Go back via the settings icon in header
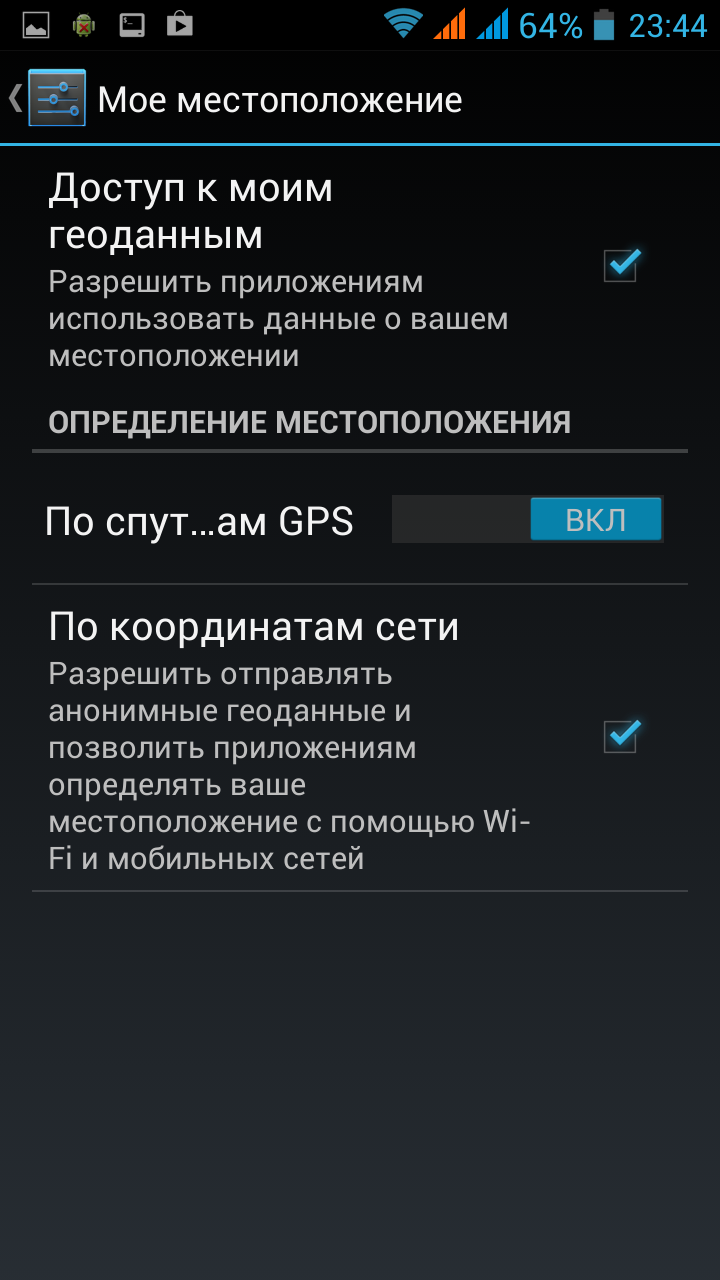This screenshot has height=1280, width=720. pyautogui.click(x=55, y=98)
